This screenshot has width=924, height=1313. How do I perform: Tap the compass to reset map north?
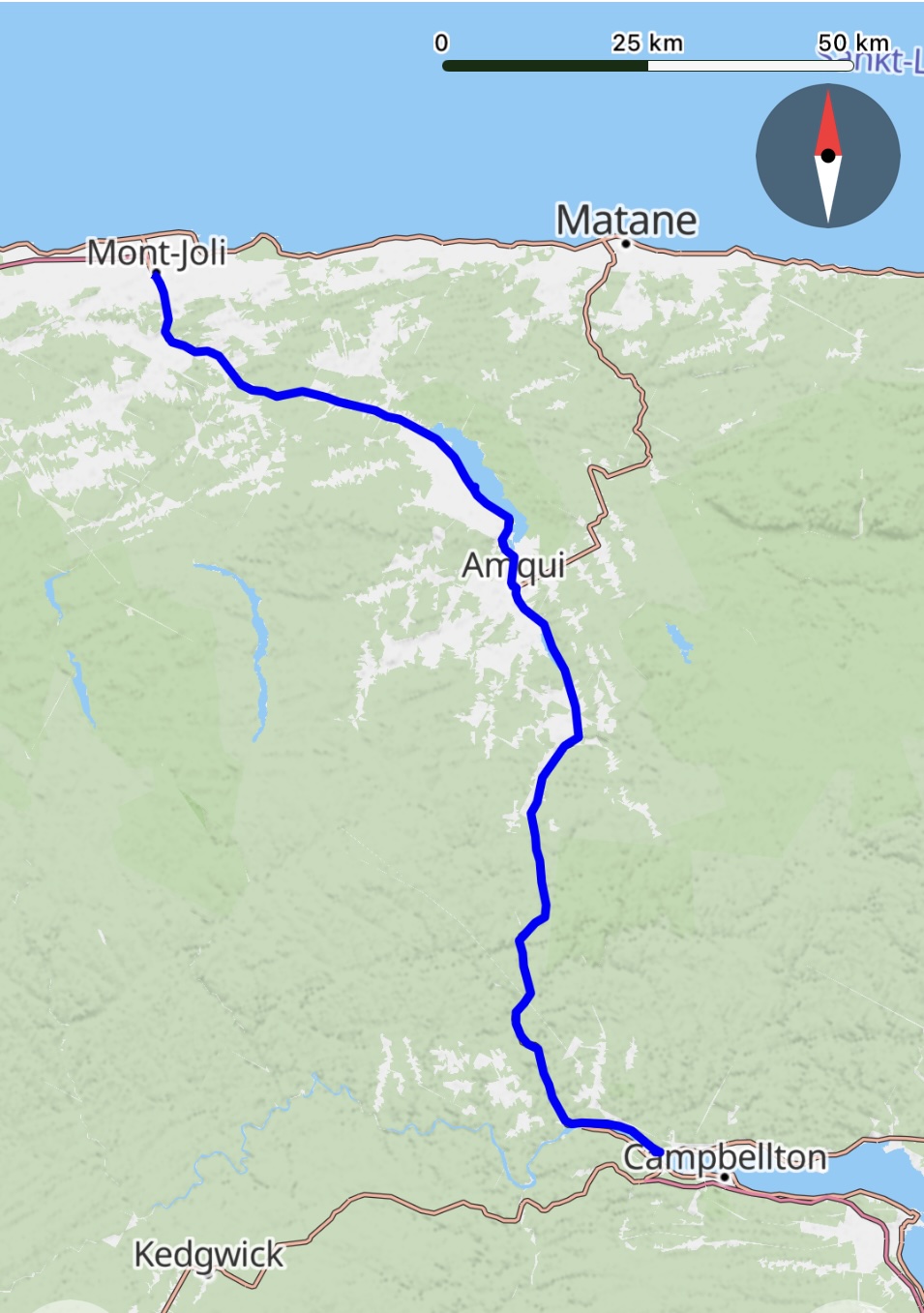click(827, 156)
